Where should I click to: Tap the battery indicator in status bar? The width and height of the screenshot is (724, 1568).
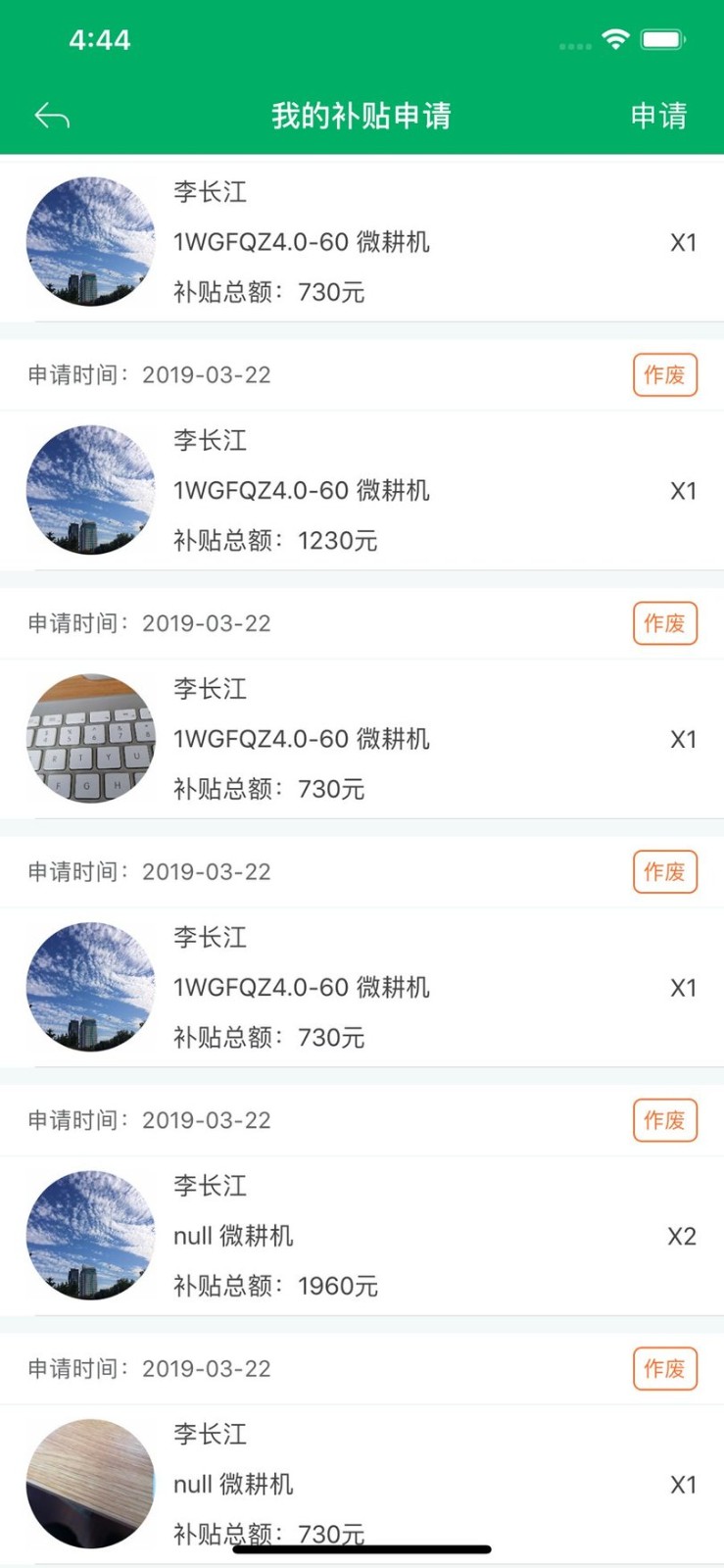pyautogui.click(x=662, y=39)
